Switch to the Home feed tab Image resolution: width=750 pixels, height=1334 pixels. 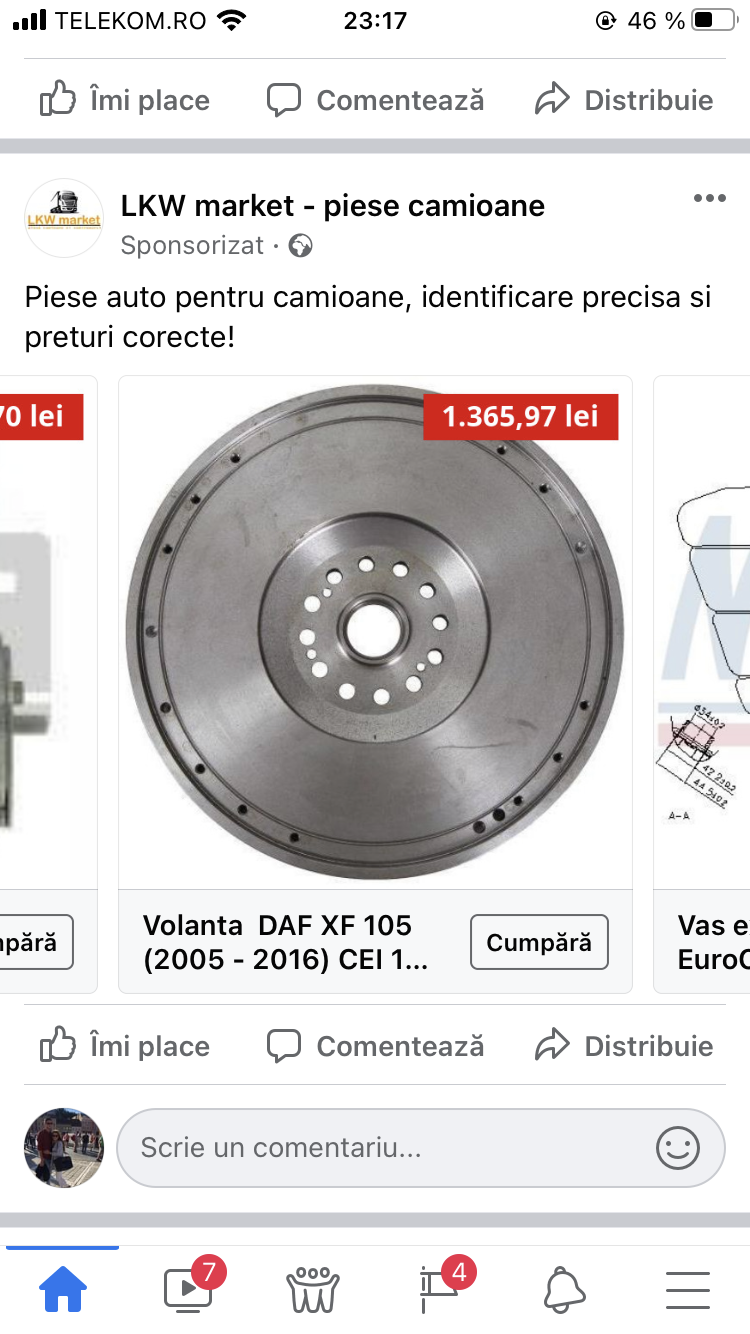click(x=62, y=1289)
